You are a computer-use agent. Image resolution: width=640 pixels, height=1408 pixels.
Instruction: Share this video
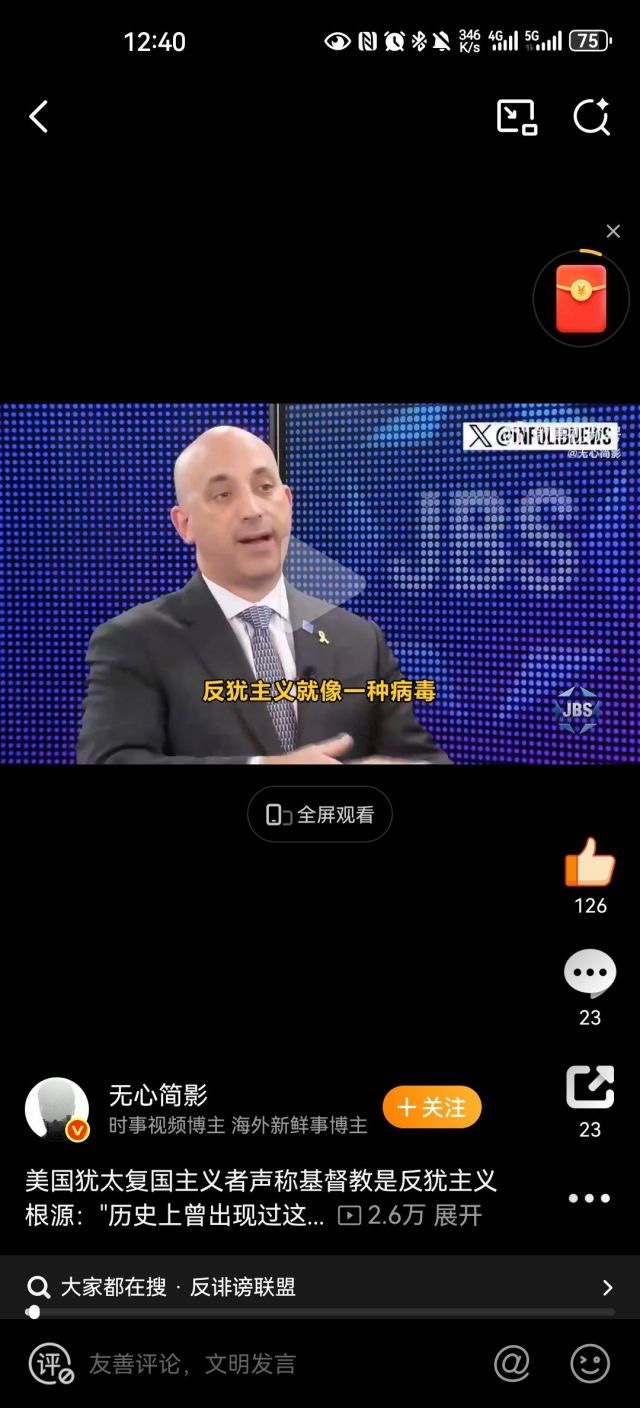coord(590,1088)
